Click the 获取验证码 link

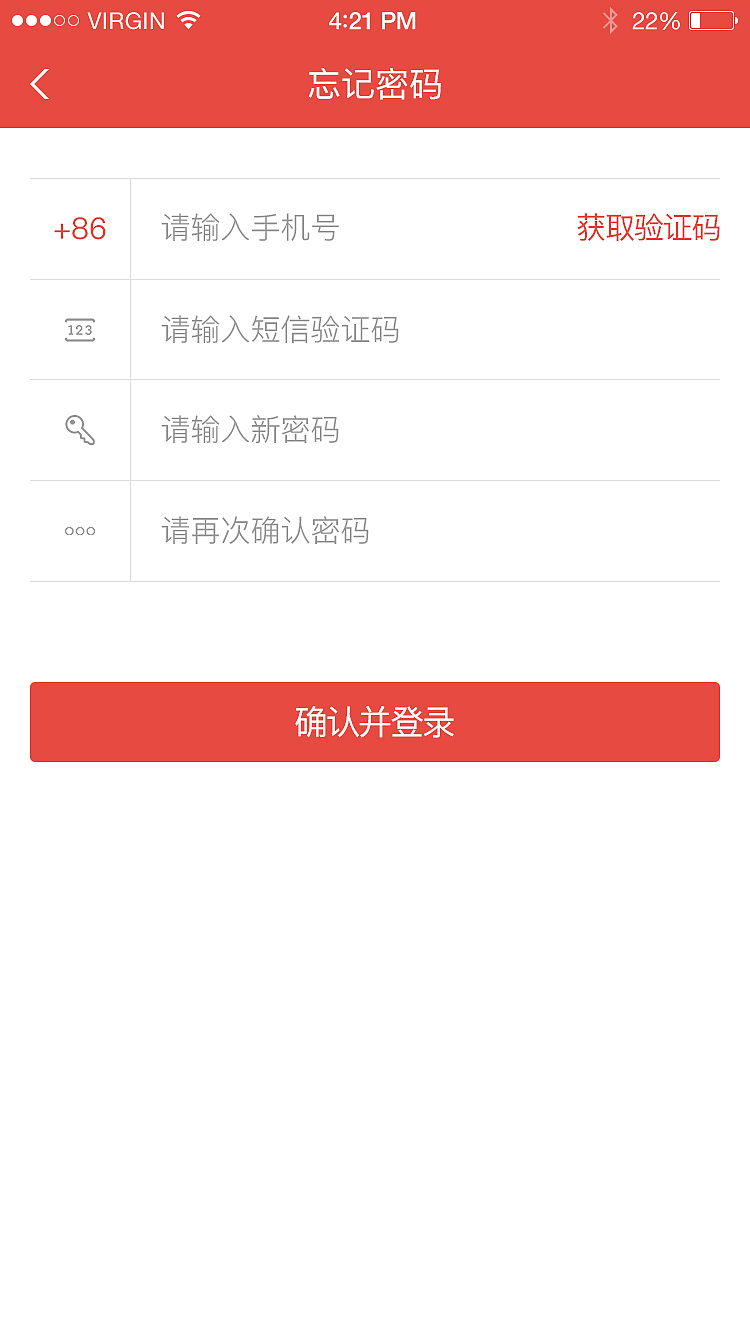tap(647, 228)
